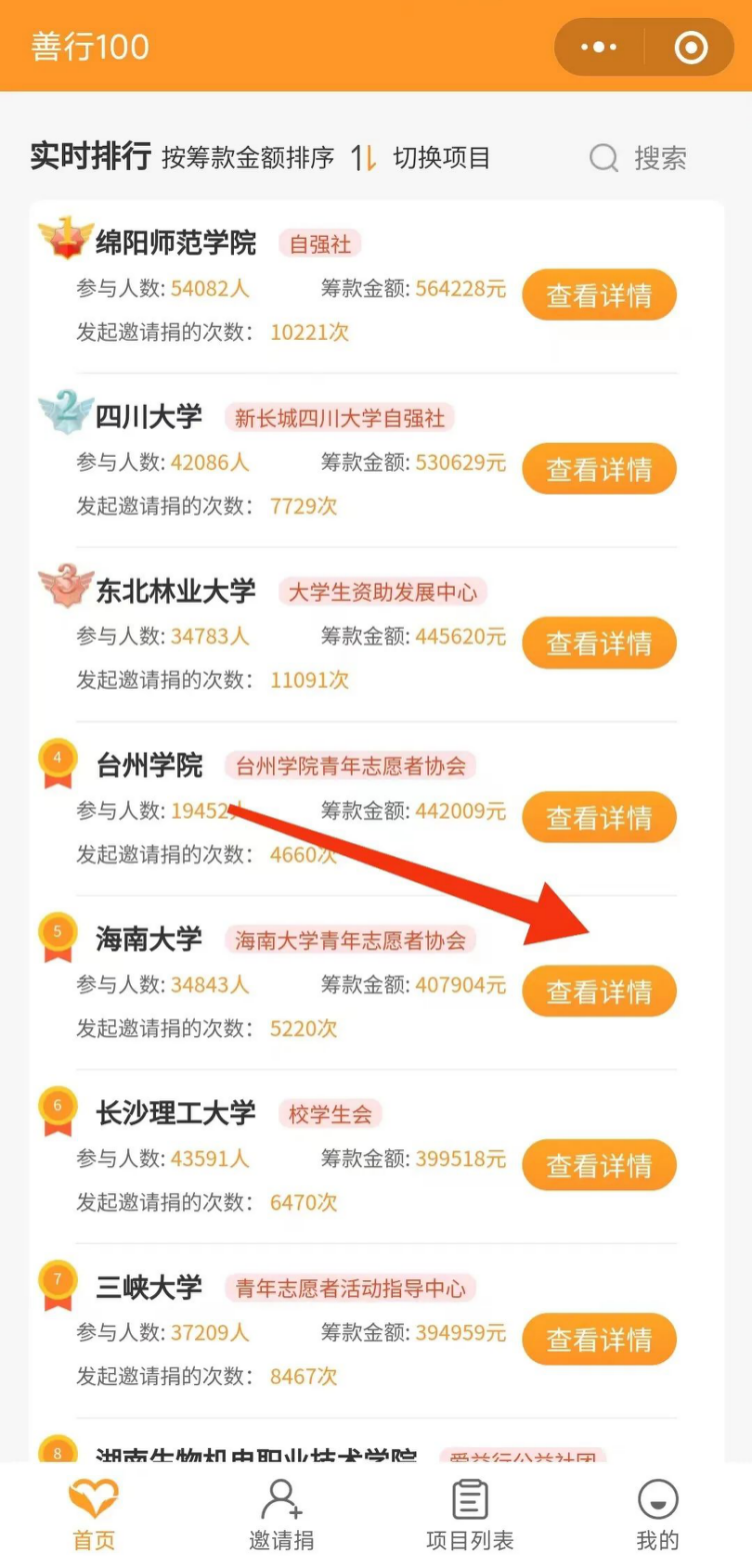View details for 绵阳师范学院
Image resolution: width=752 pixels, height=1568 pixels.
point(599,295)
